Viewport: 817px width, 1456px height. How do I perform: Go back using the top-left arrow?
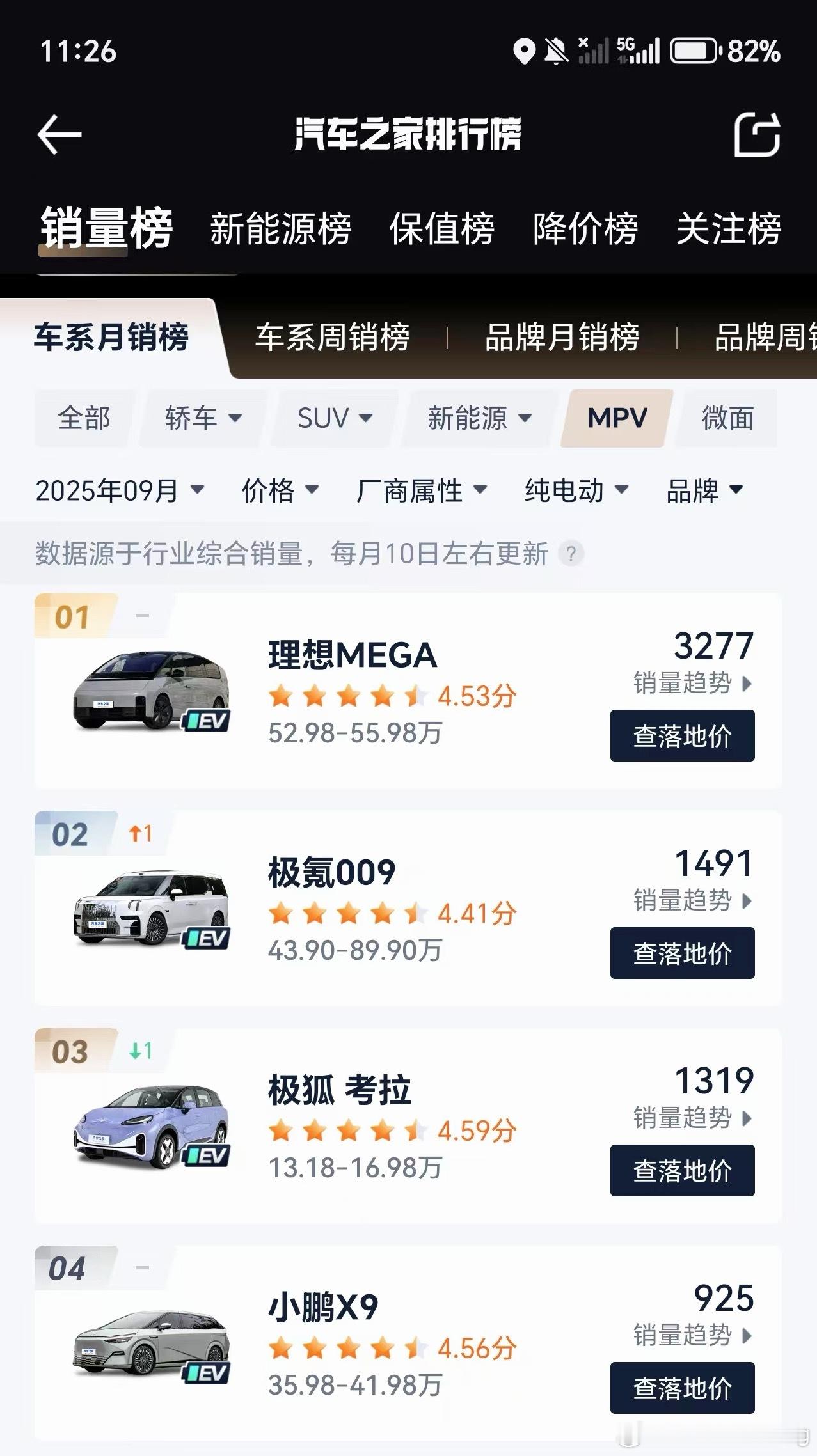(59, 135)
